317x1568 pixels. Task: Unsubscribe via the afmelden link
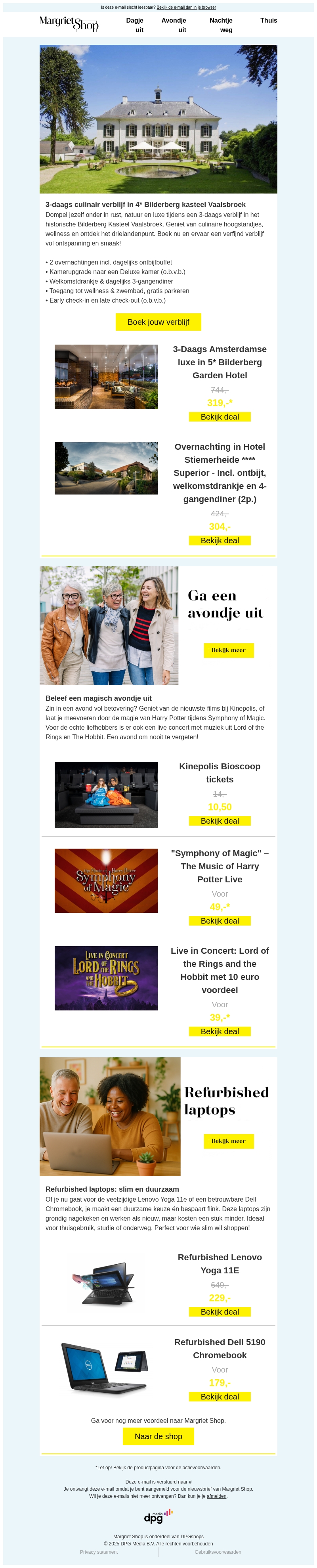tap(217, 1496)
